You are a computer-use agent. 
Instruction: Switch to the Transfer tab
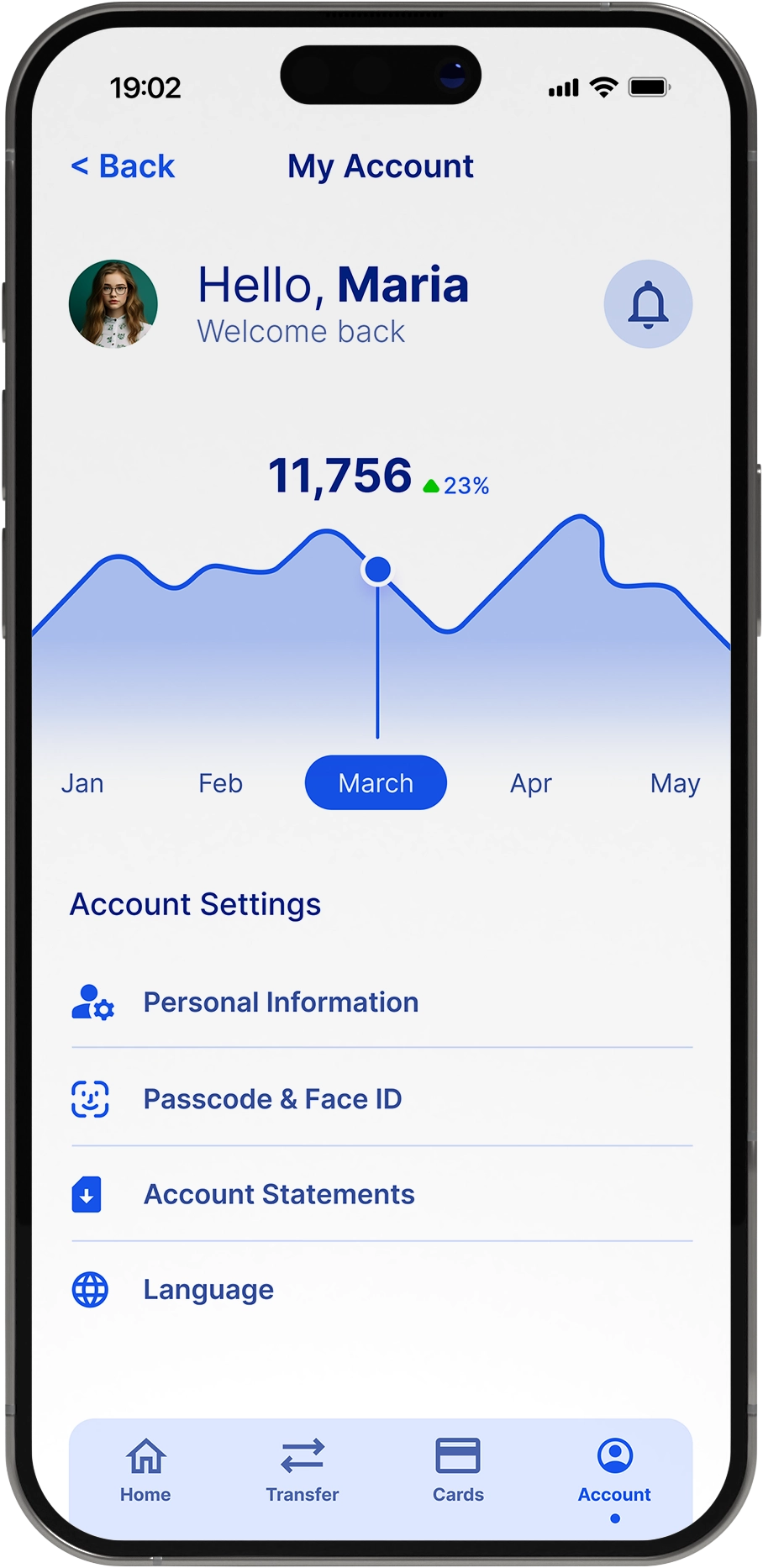tap(303, 1471)
